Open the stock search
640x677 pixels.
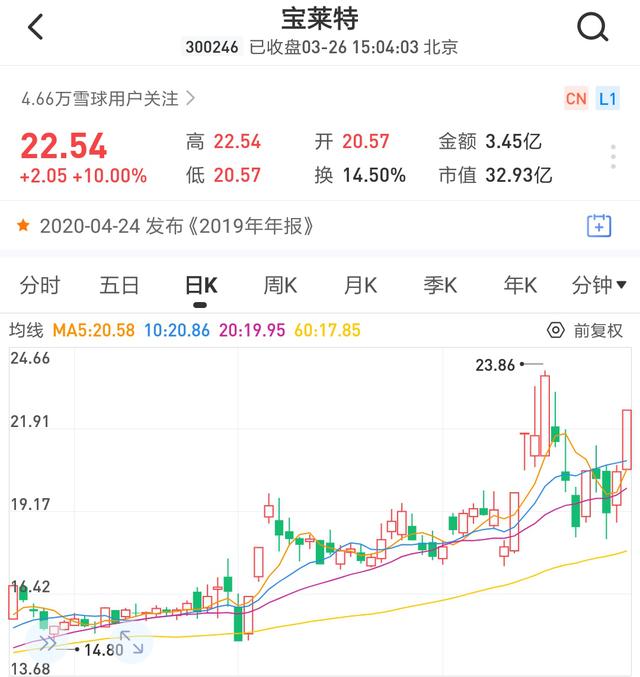593,27
